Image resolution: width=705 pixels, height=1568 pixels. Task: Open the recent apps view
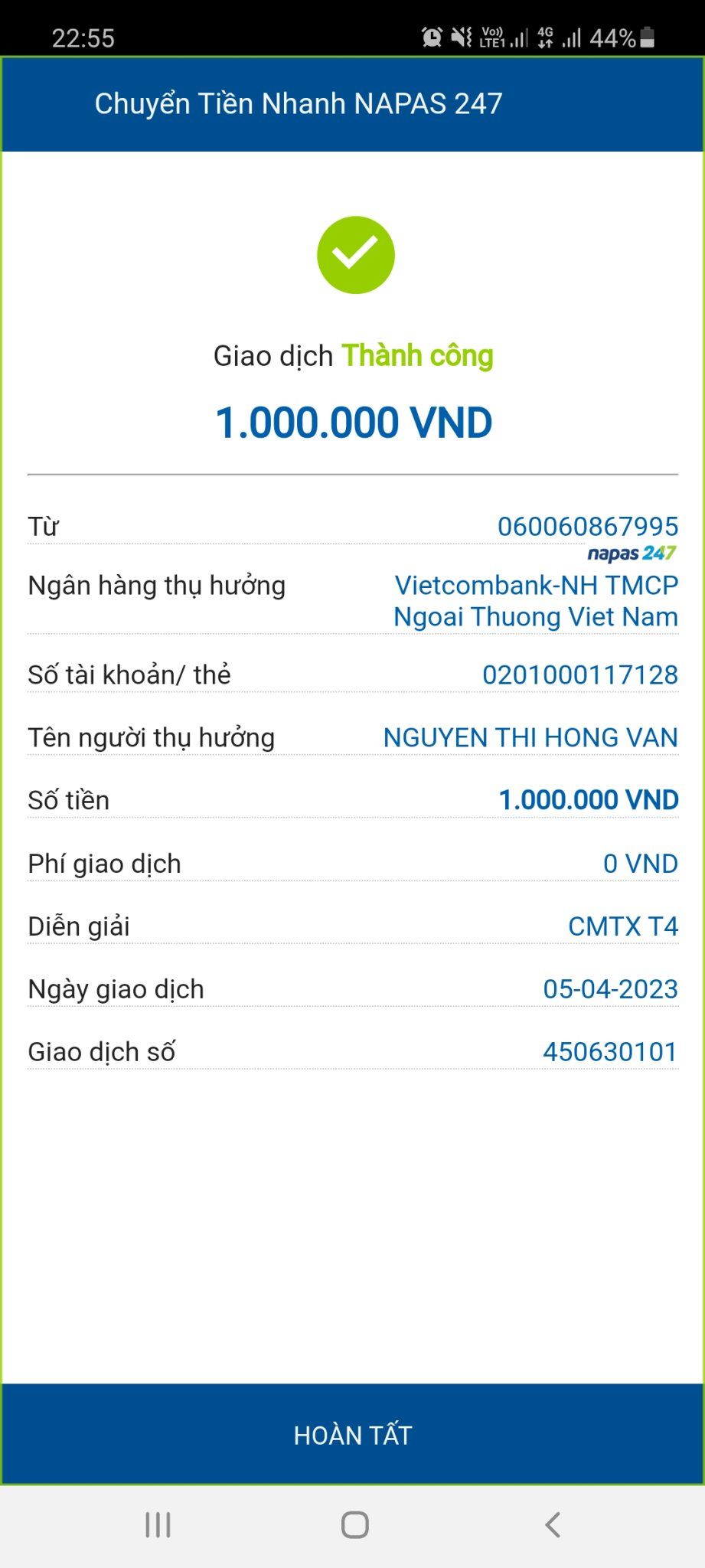tap(158, 1524)
